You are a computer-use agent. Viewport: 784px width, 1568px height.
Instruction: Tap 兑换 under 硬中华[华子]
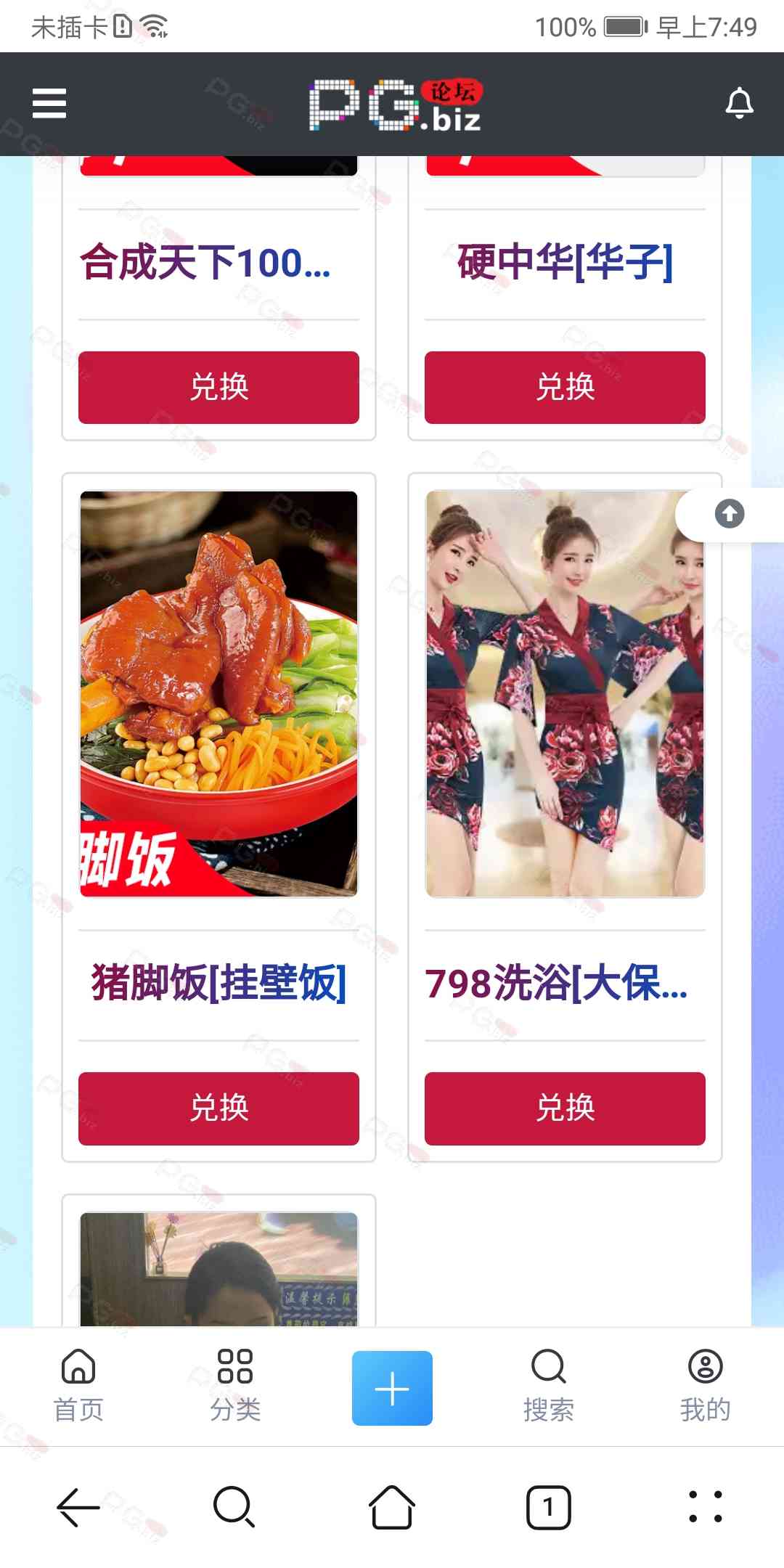(x=565, y=388)
